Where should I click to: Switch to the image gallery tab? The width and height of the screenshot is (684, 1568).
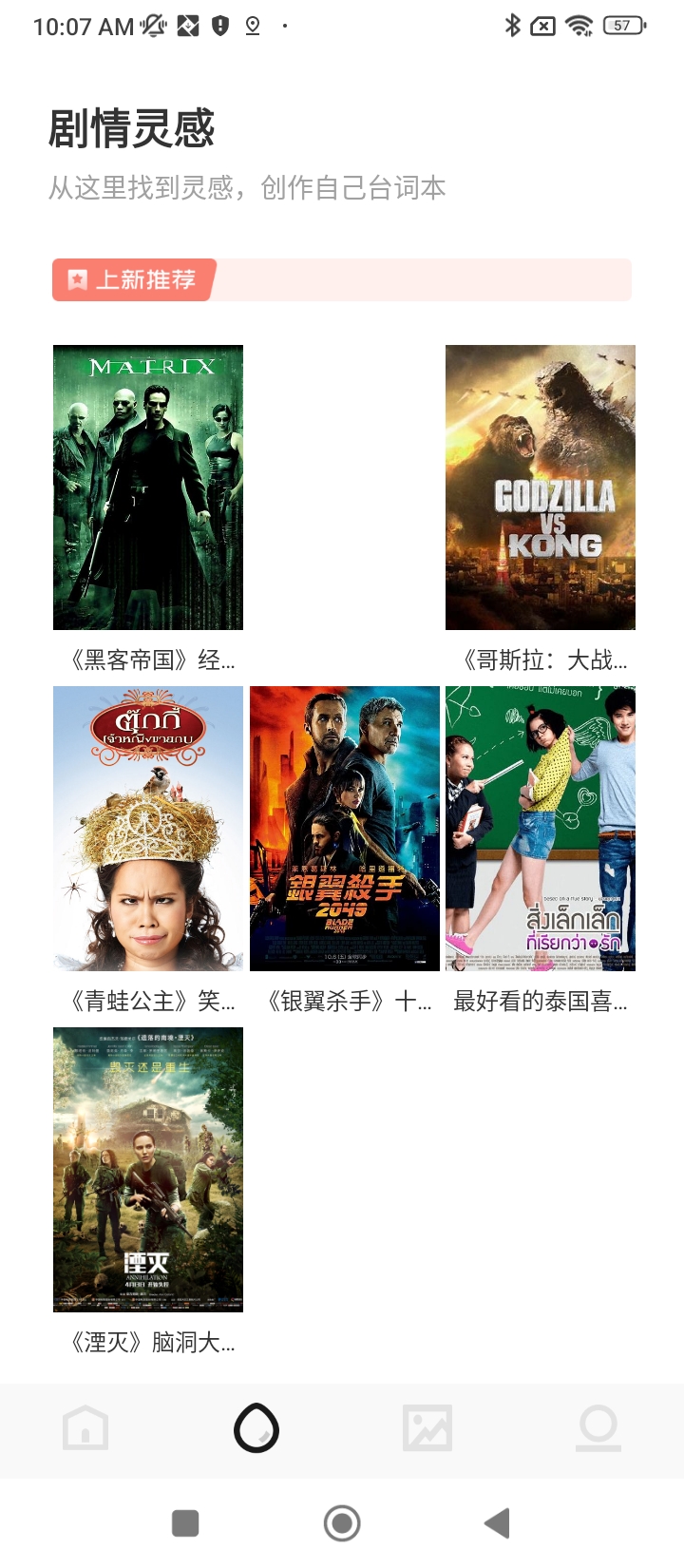(427, 1428)
